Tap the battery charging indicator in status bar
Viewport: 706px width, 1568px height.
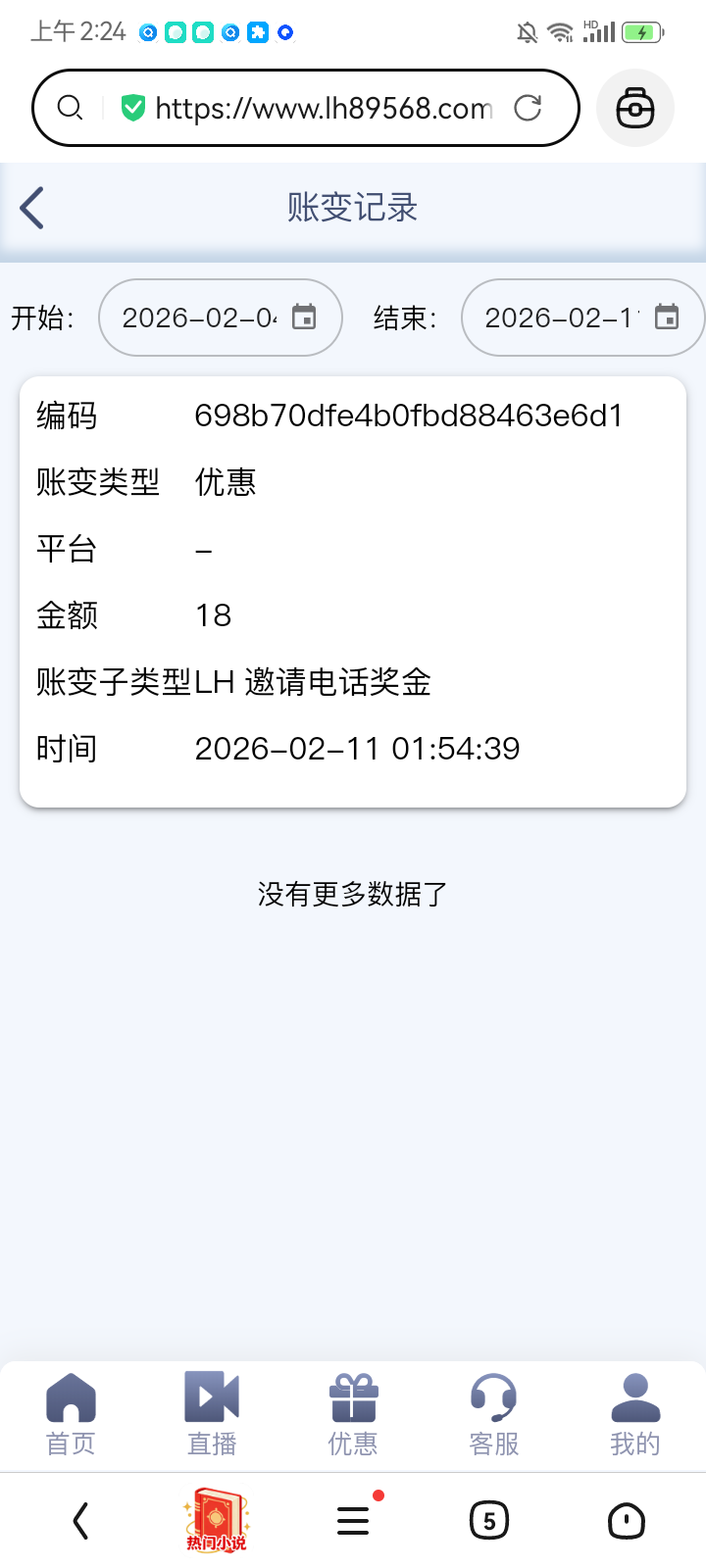click(642, 30)
